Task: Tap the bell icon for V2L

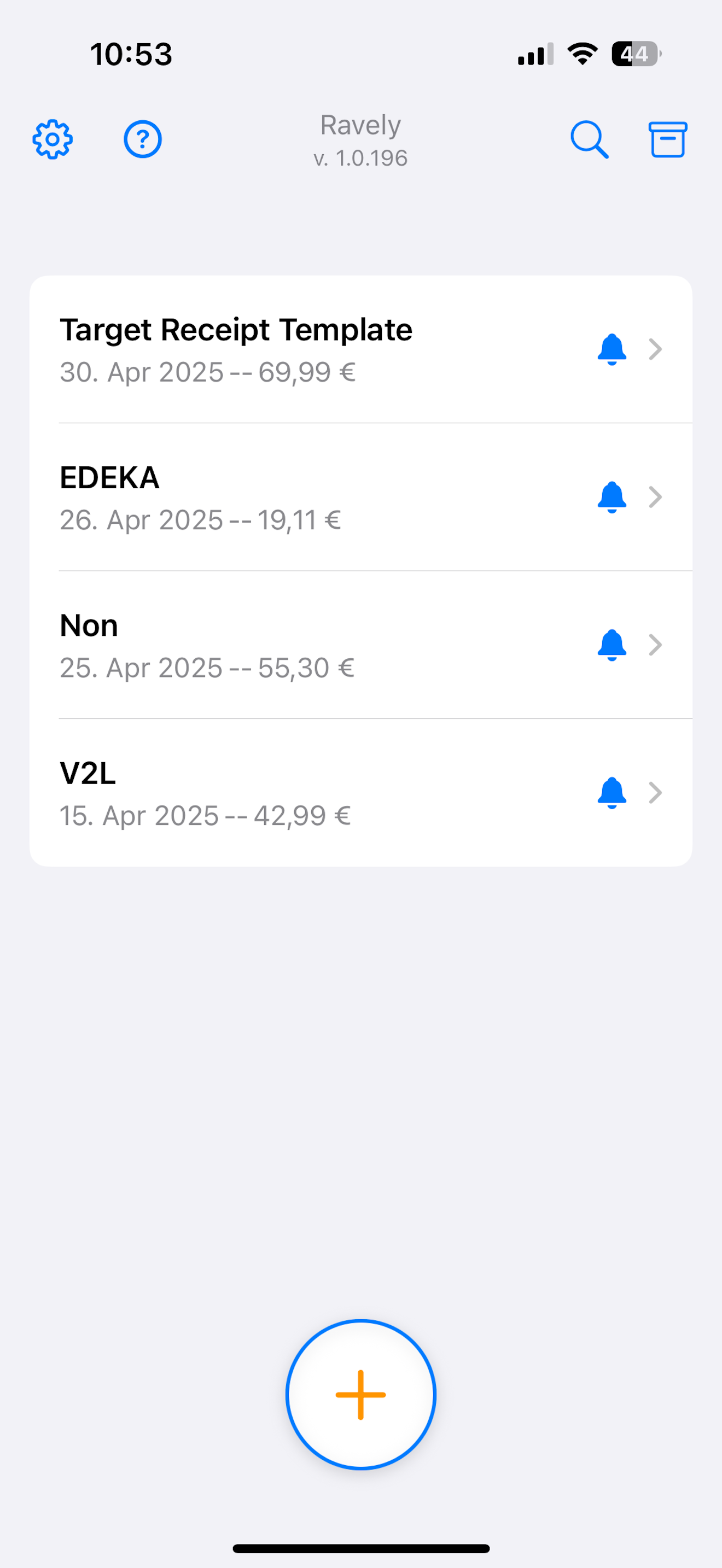Action: (x=612, y=793)
